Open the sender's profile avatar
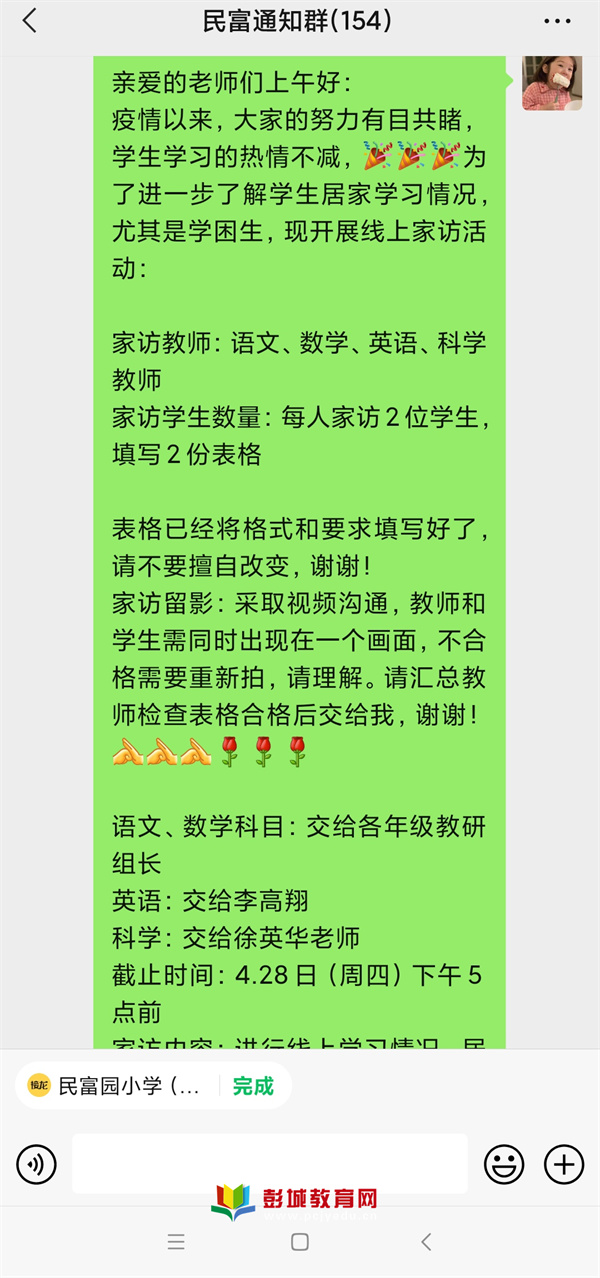600x1278 pixels. click(x=552, y=83)
